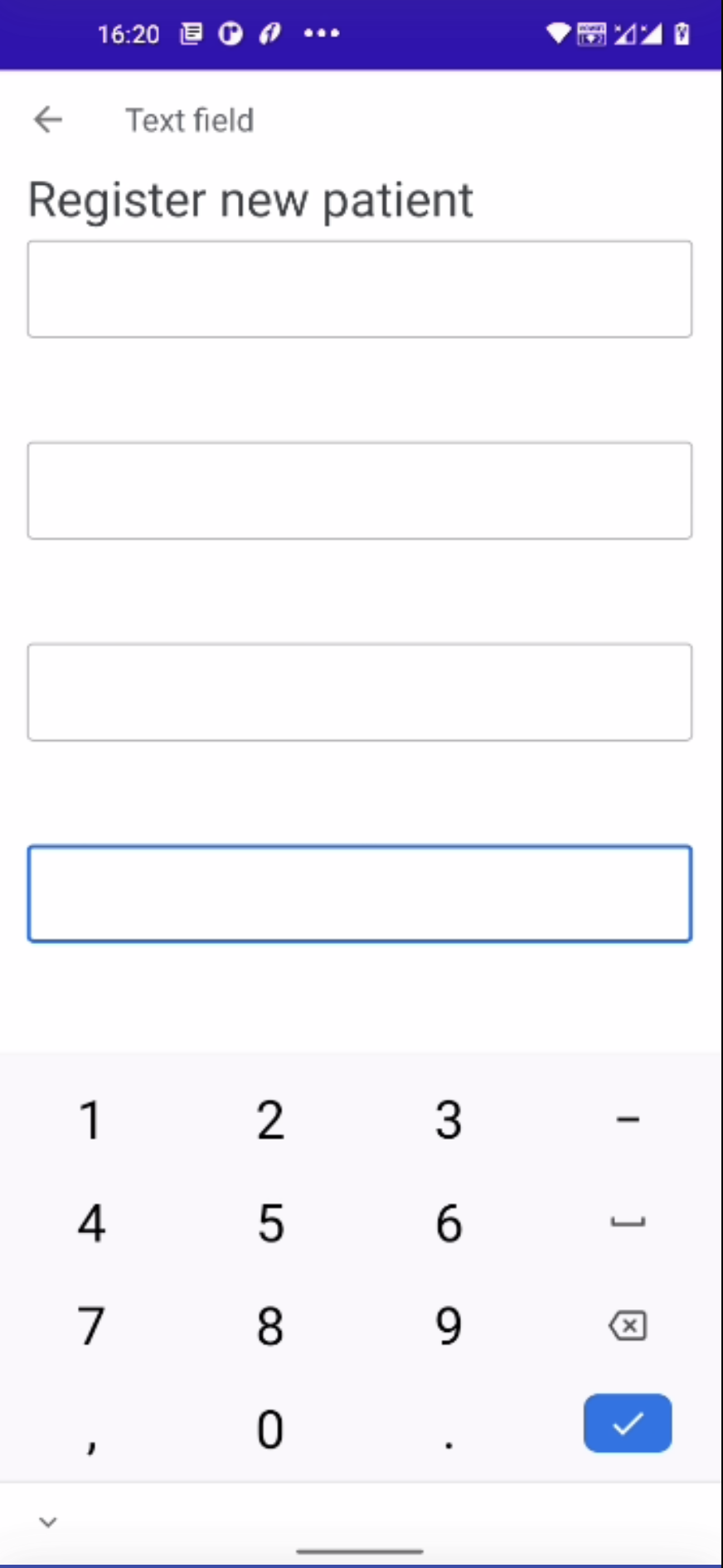This screenshot has width=723, height=1568.
Task: Tap the number 1 key
Action: point(90,1119)
